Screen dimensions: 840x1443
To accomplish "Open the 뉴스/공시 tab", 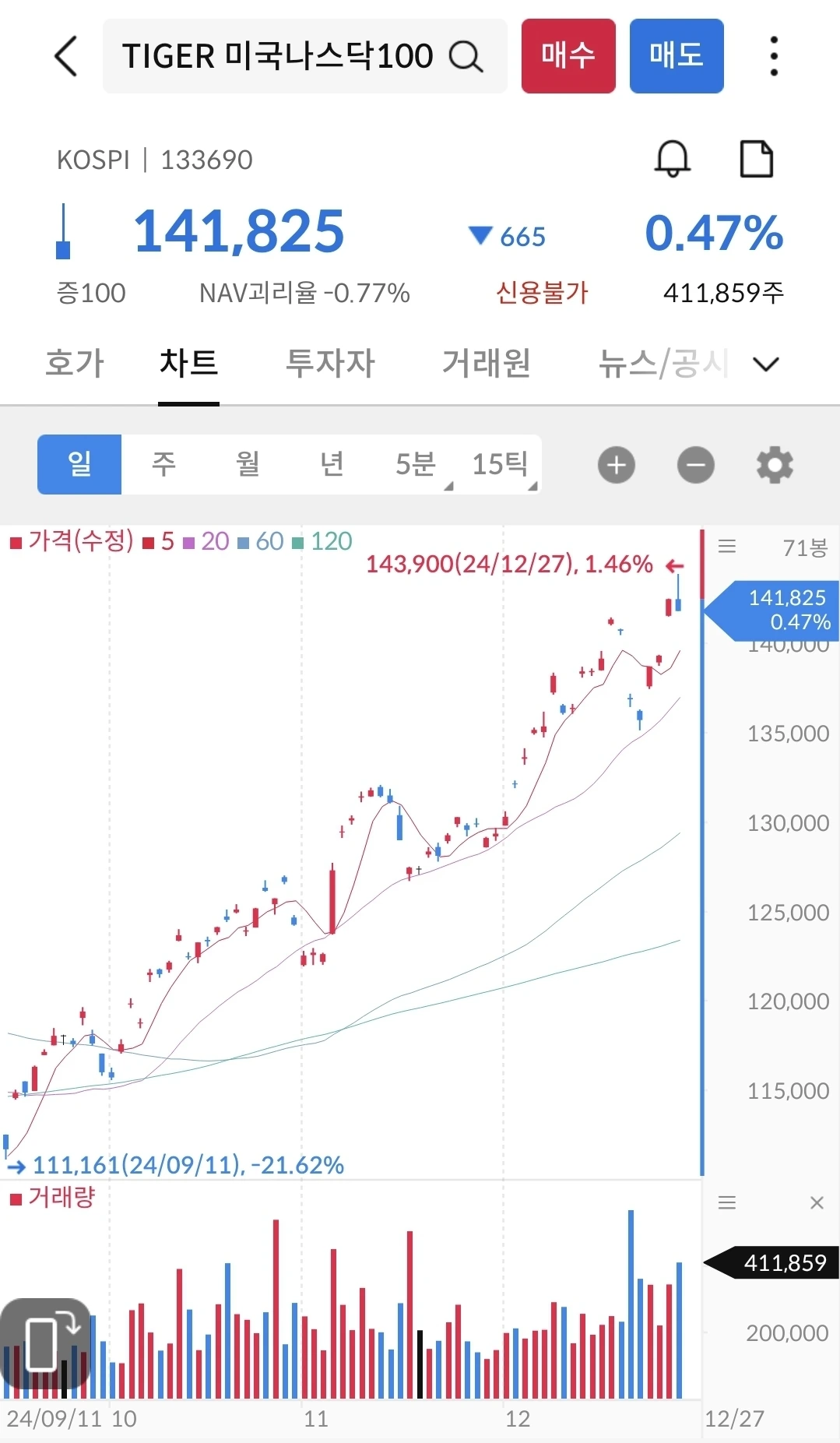I will pyautogui.click(x=663, y=363).
